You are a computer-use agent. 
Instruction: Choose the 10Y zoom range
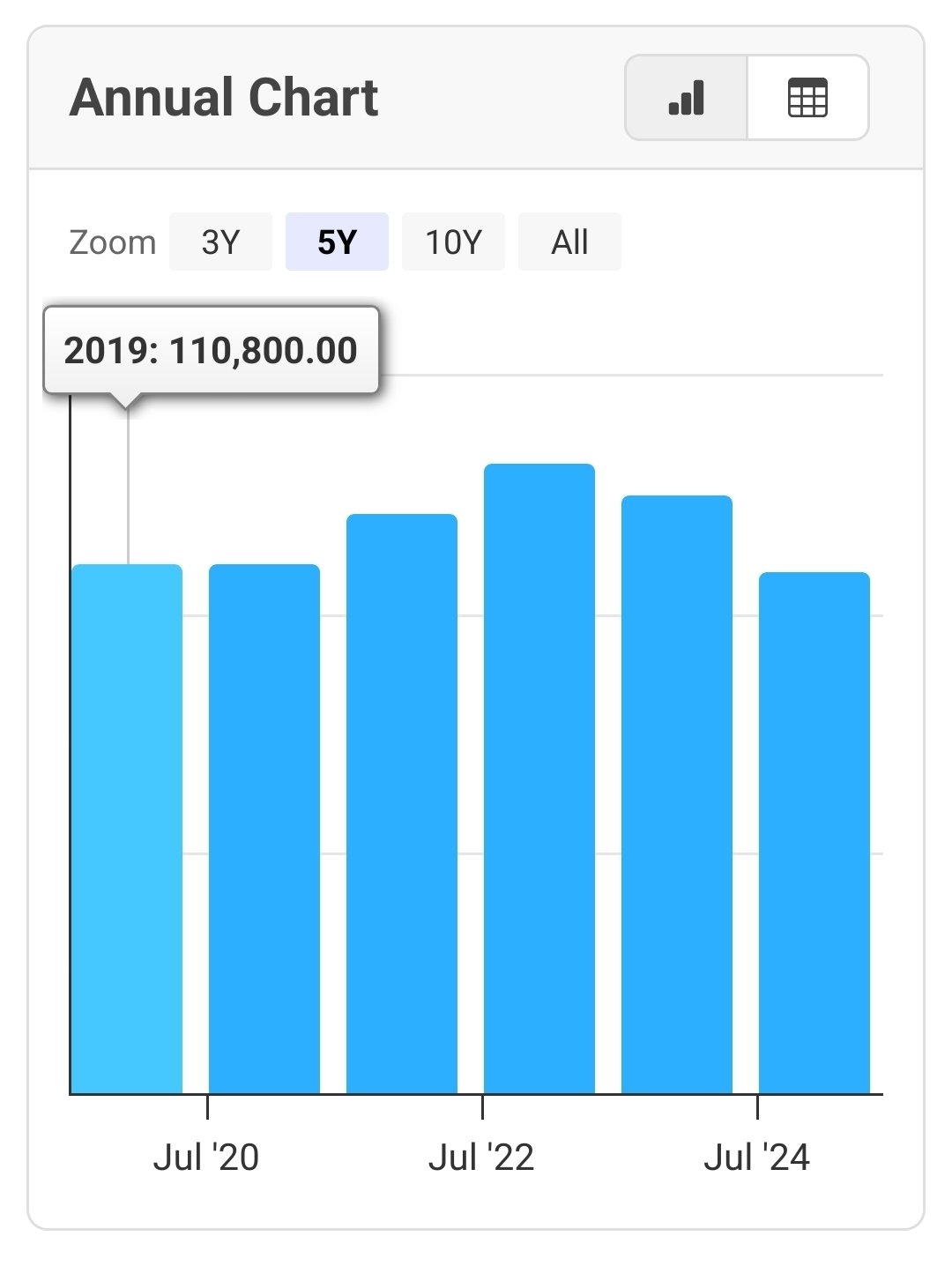tap(453, 242)
